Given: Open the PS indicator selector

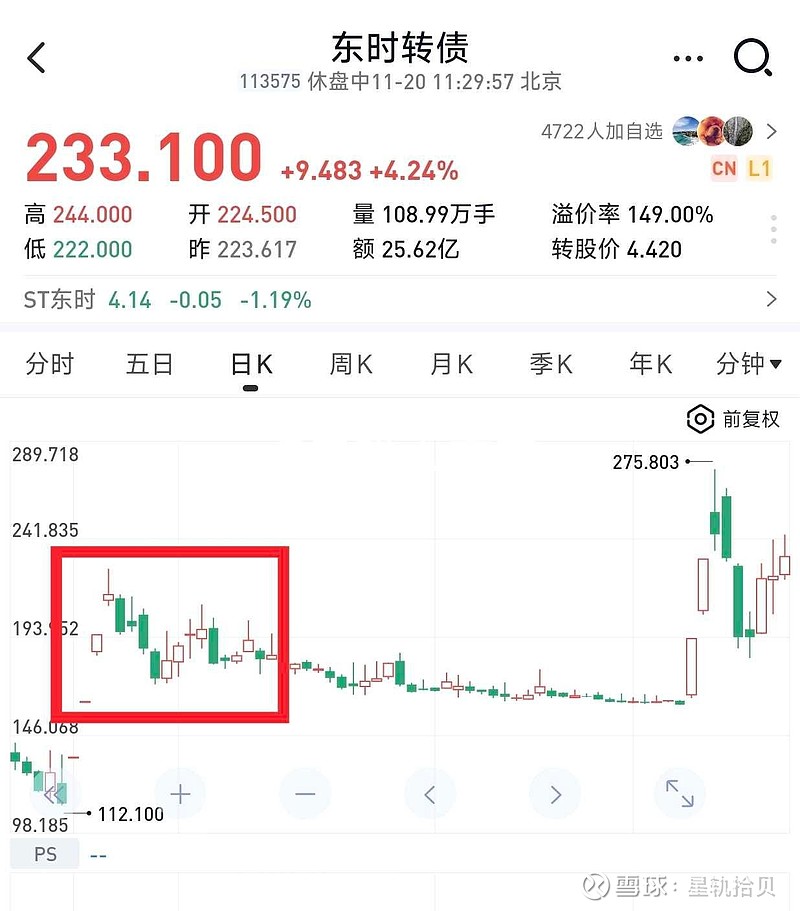Looking at the screenshot, I should coord(44,853).
